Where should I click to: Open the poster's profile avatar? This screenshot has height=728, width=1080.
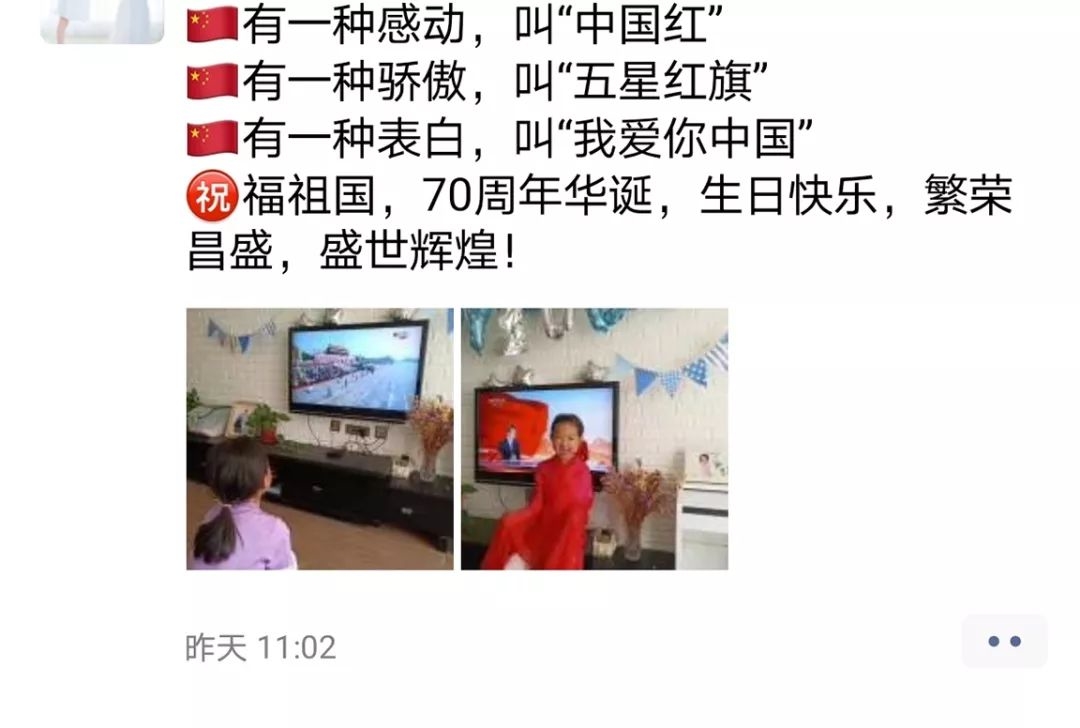click(x=101, y=21)
